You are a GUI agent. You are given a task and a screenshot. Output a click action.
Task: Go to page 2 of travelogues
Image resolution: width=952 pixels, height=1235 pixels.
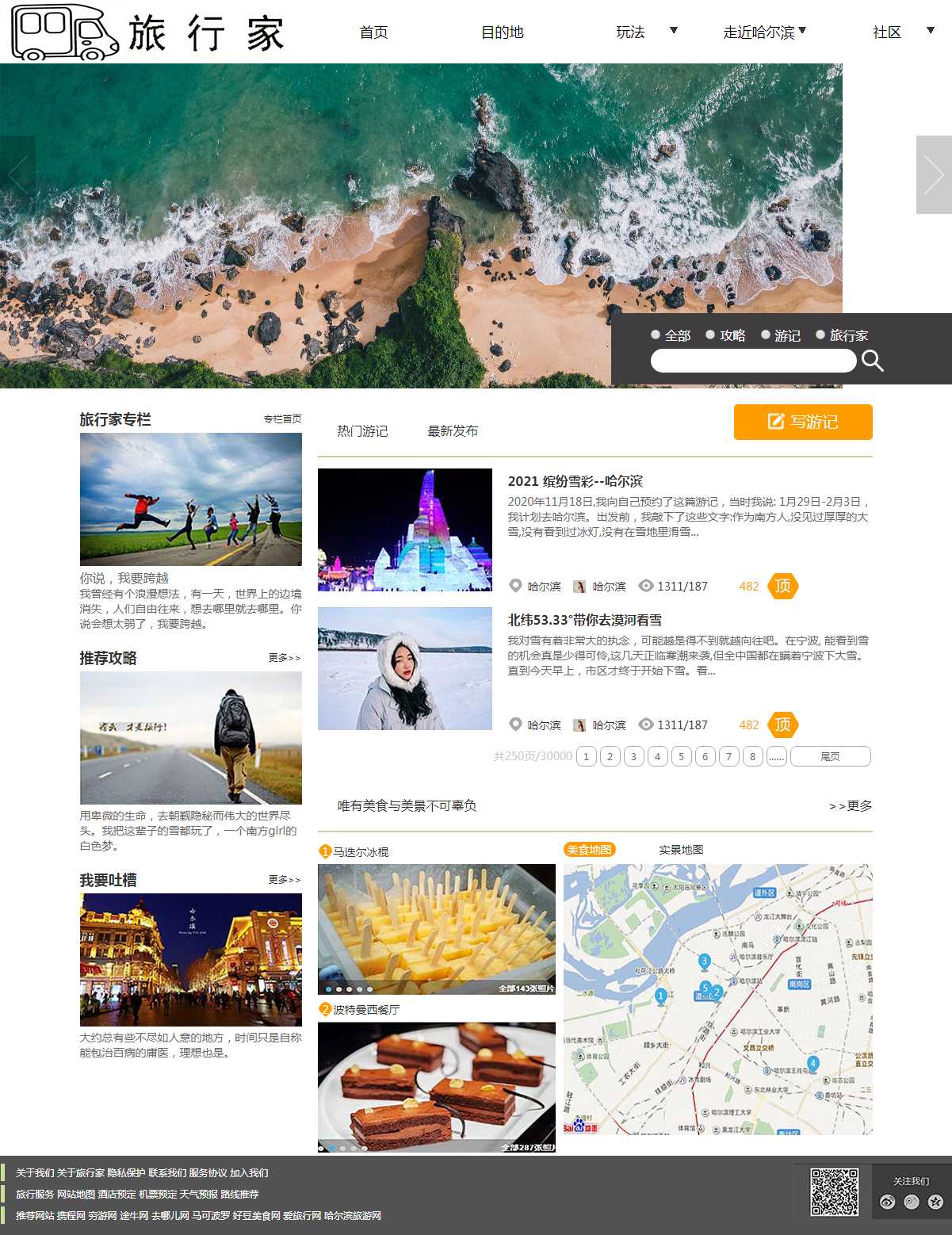(x=610, y=756)
